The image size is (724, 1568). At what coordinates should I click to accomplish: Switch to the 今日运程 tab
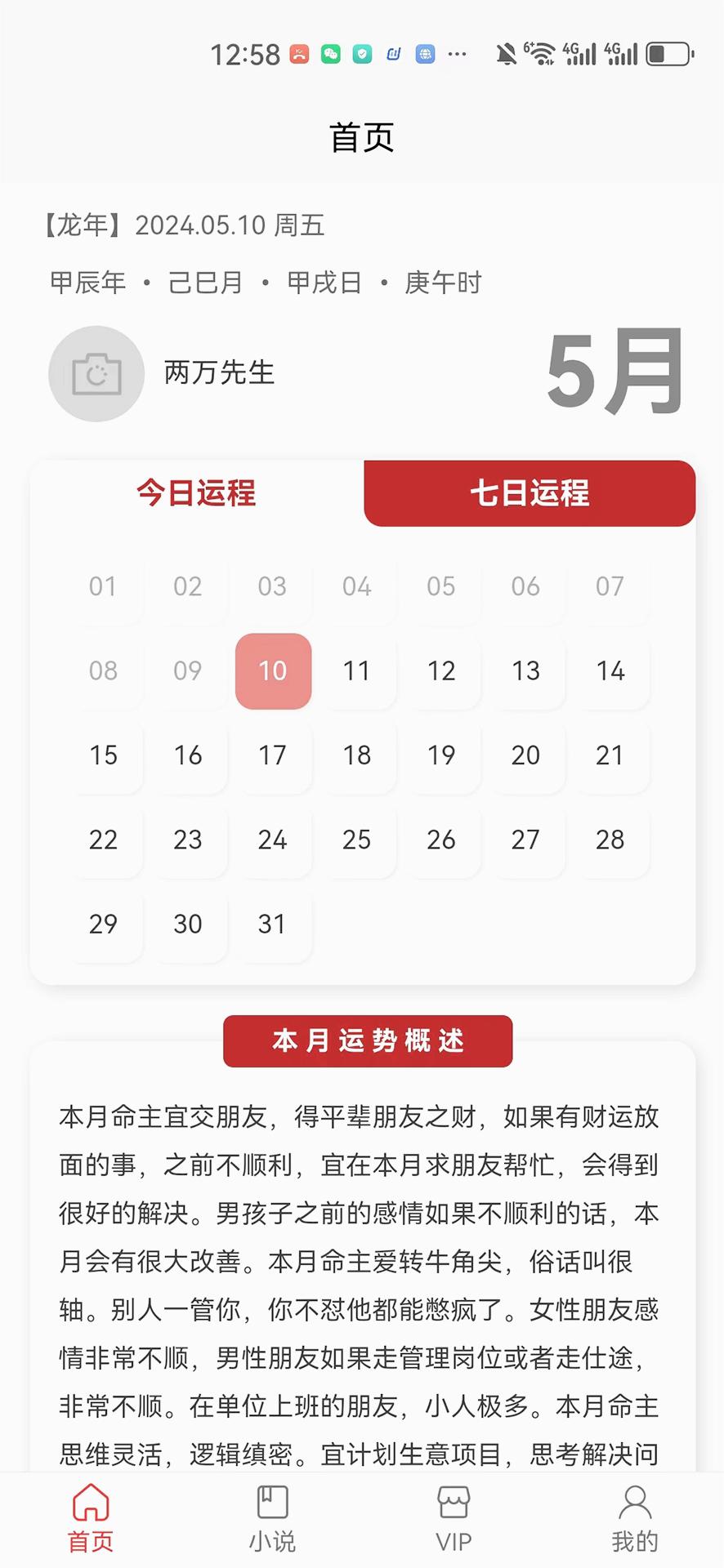[x=196, y=493]
